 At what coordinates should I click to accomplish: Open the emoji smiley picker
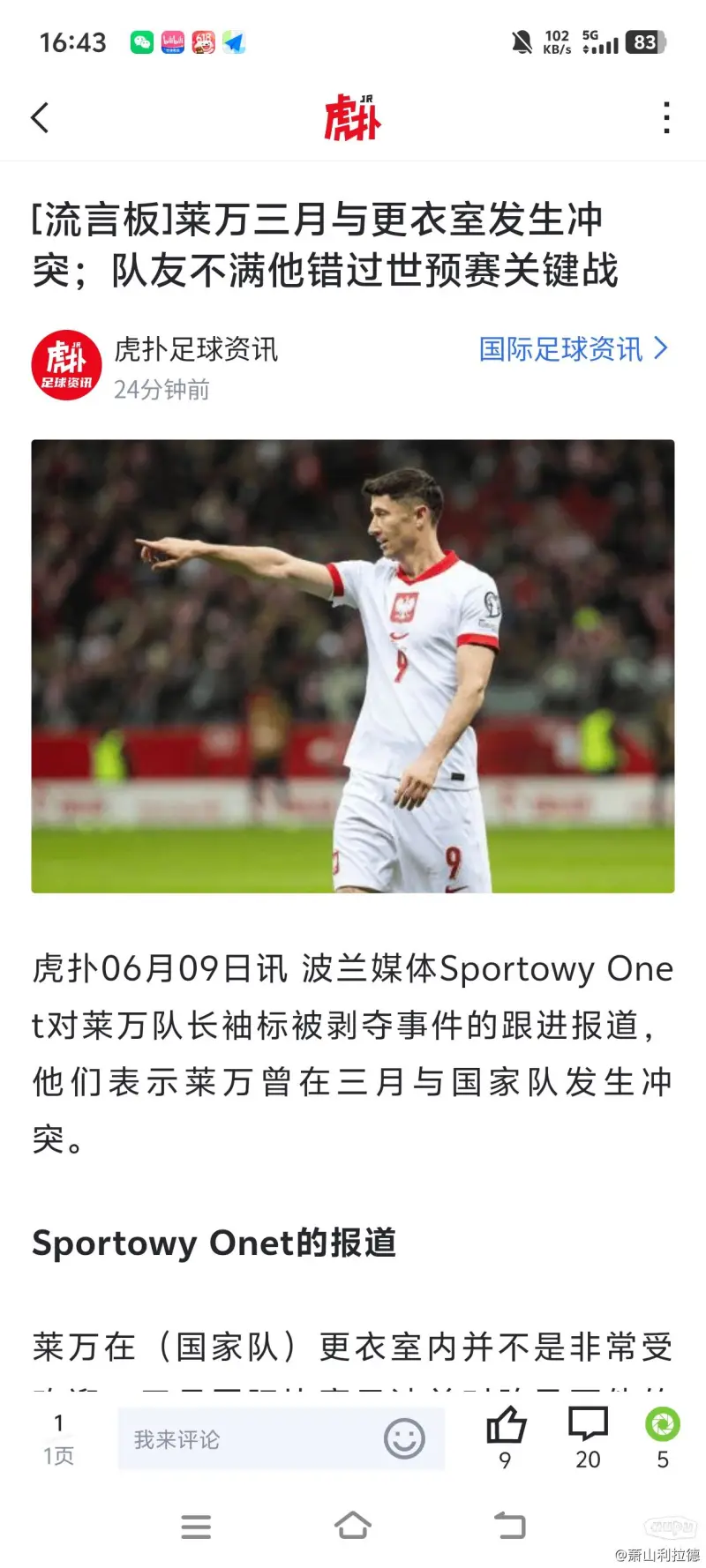click(404, 1439)
